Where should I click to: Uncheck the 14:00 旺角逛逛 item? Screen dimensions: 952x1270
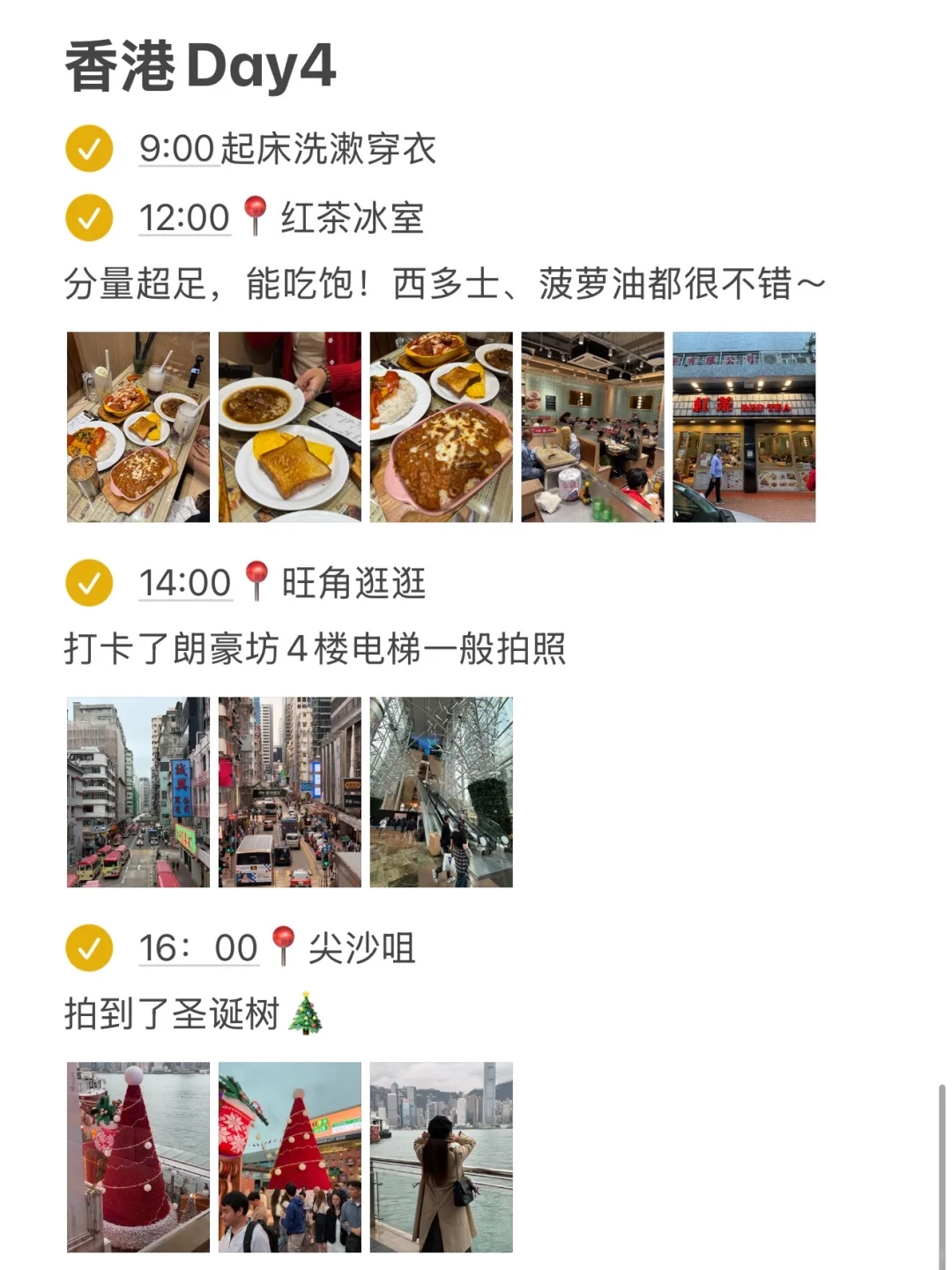(x=89, y=583)
